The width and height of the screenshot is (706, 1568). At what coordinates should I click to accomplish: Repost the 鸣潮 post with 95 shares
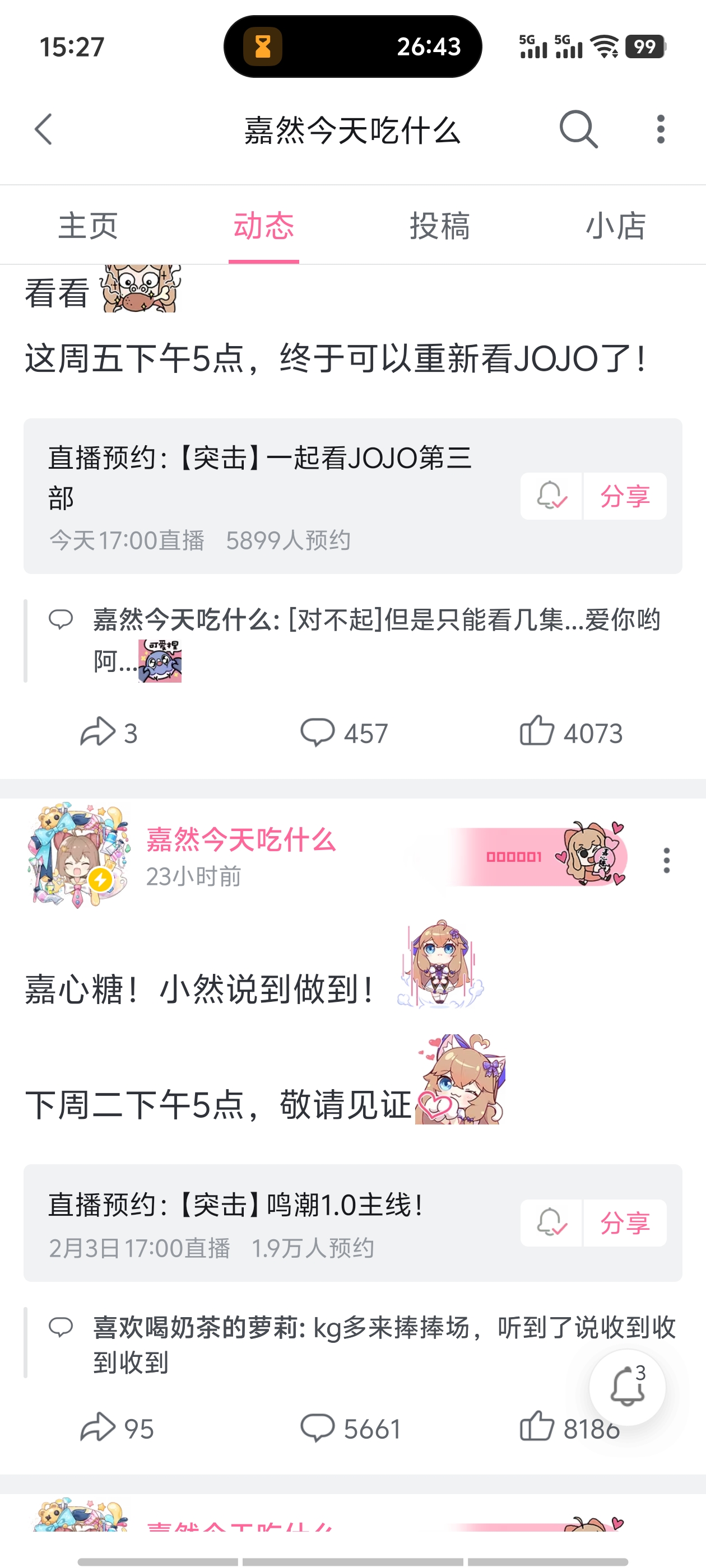[x=117, y=1428]
